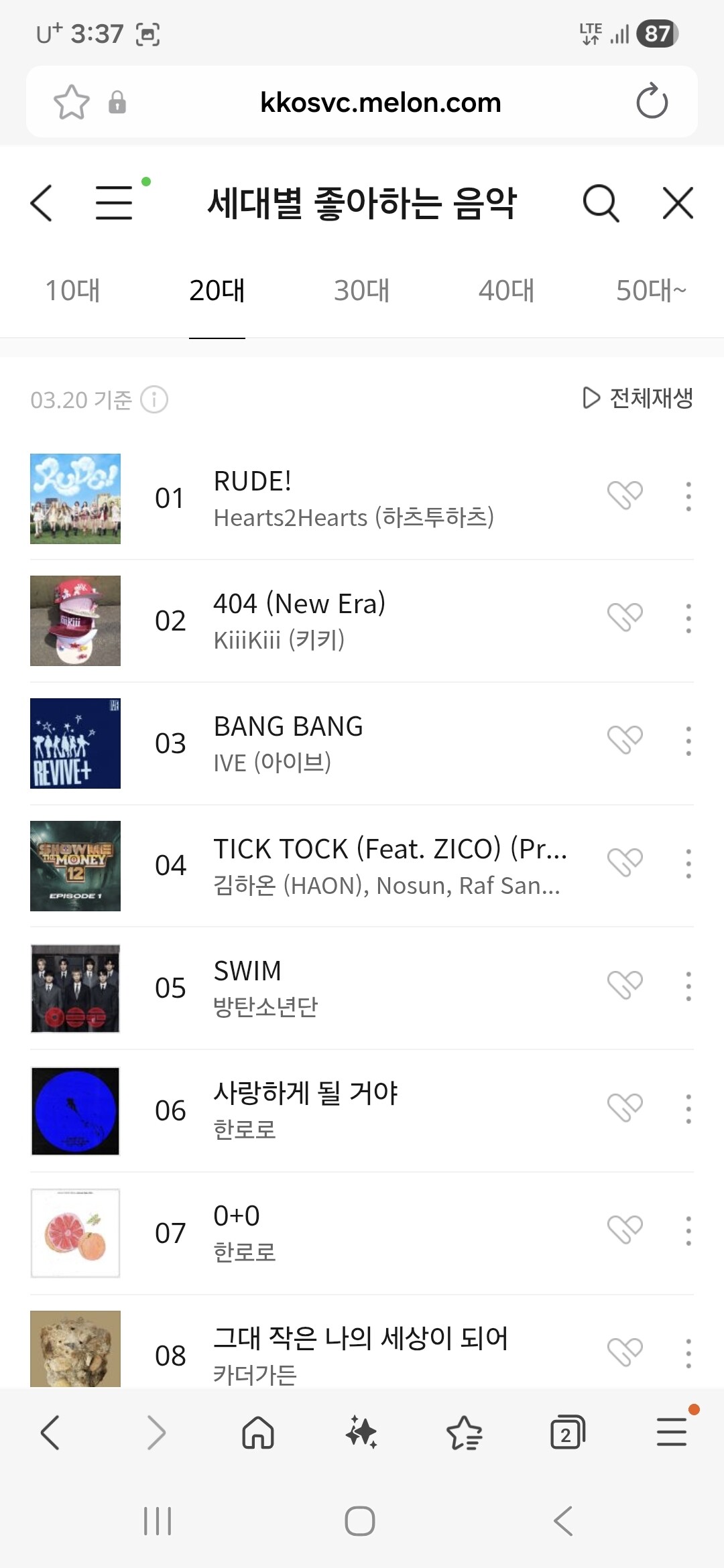Switch to the 10대 tab
Screen dimensions: 724x1568
(72, 291)
